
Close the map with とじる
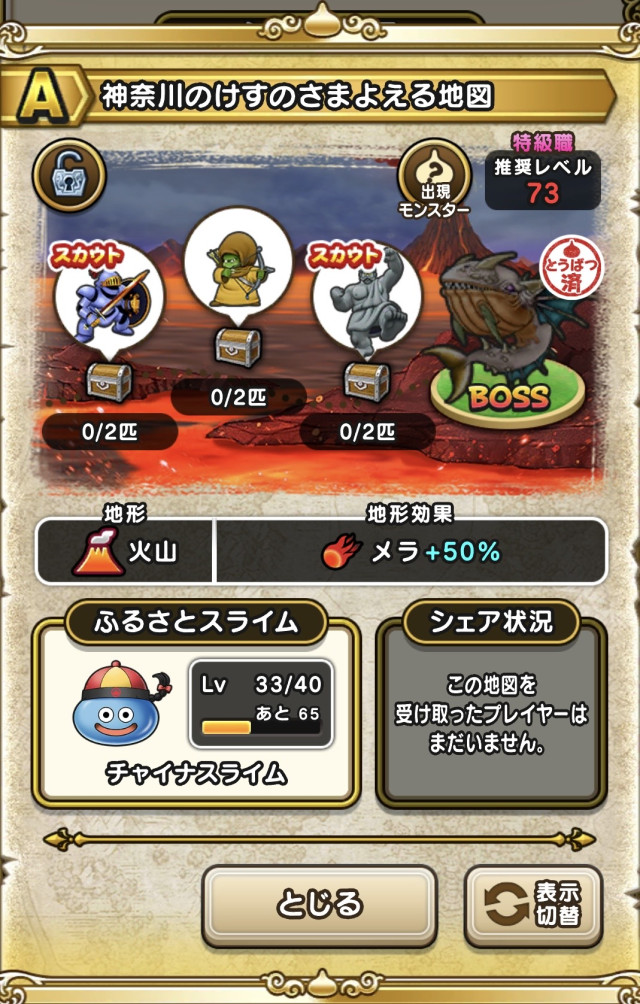click(319, 905)
